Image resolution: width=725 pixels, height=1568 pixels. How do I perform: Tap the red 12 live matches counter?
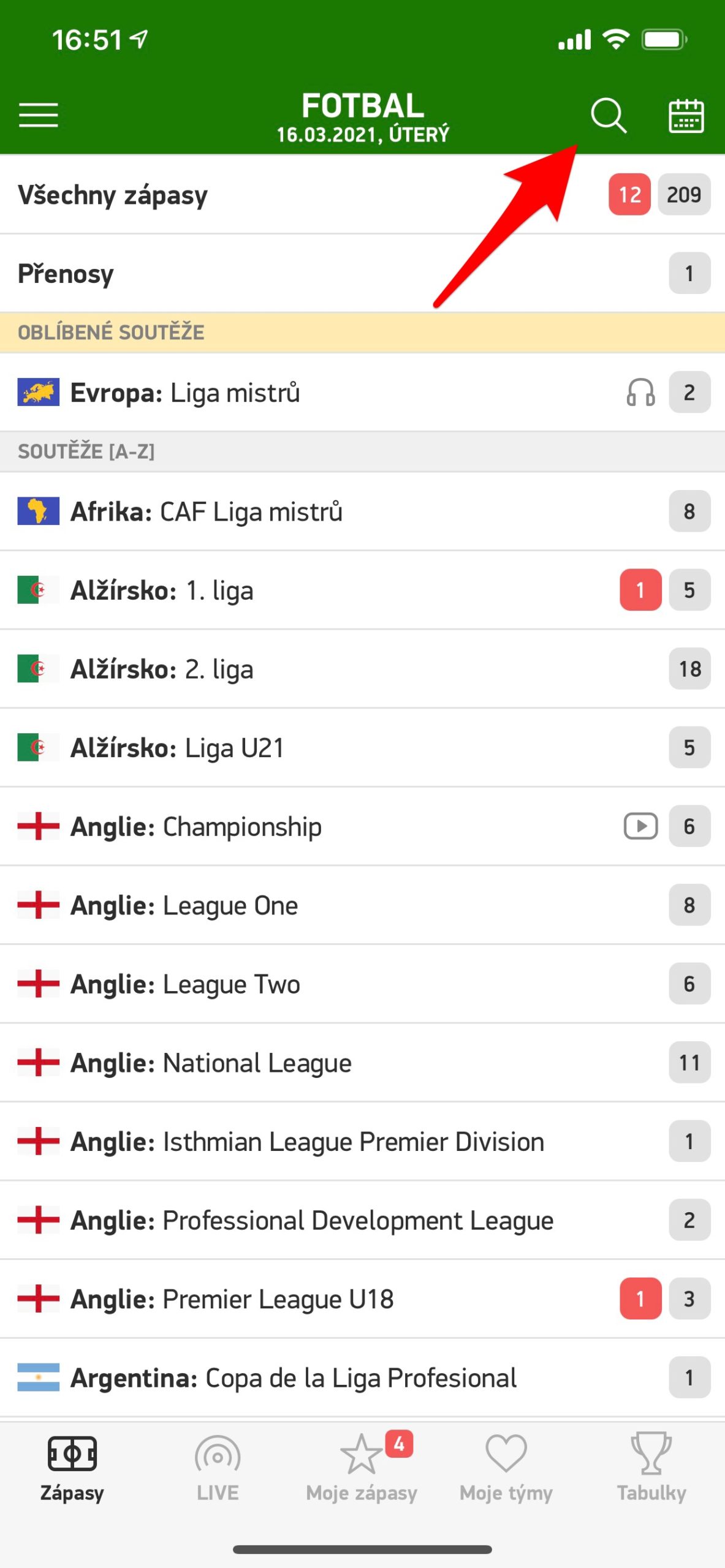coord(629,194)
